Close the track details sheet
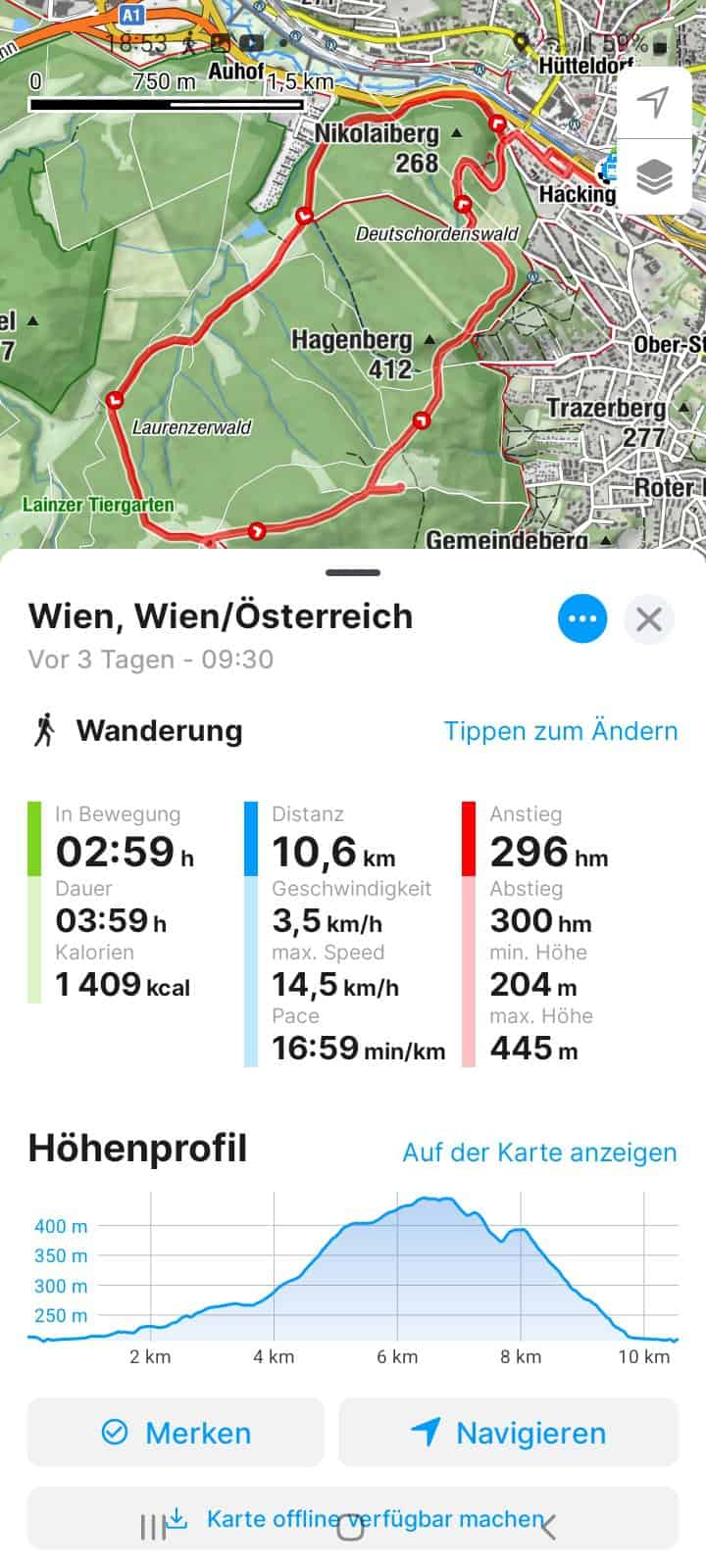The width and height of the screenshot is (706, 1568). tap(649, 619)
